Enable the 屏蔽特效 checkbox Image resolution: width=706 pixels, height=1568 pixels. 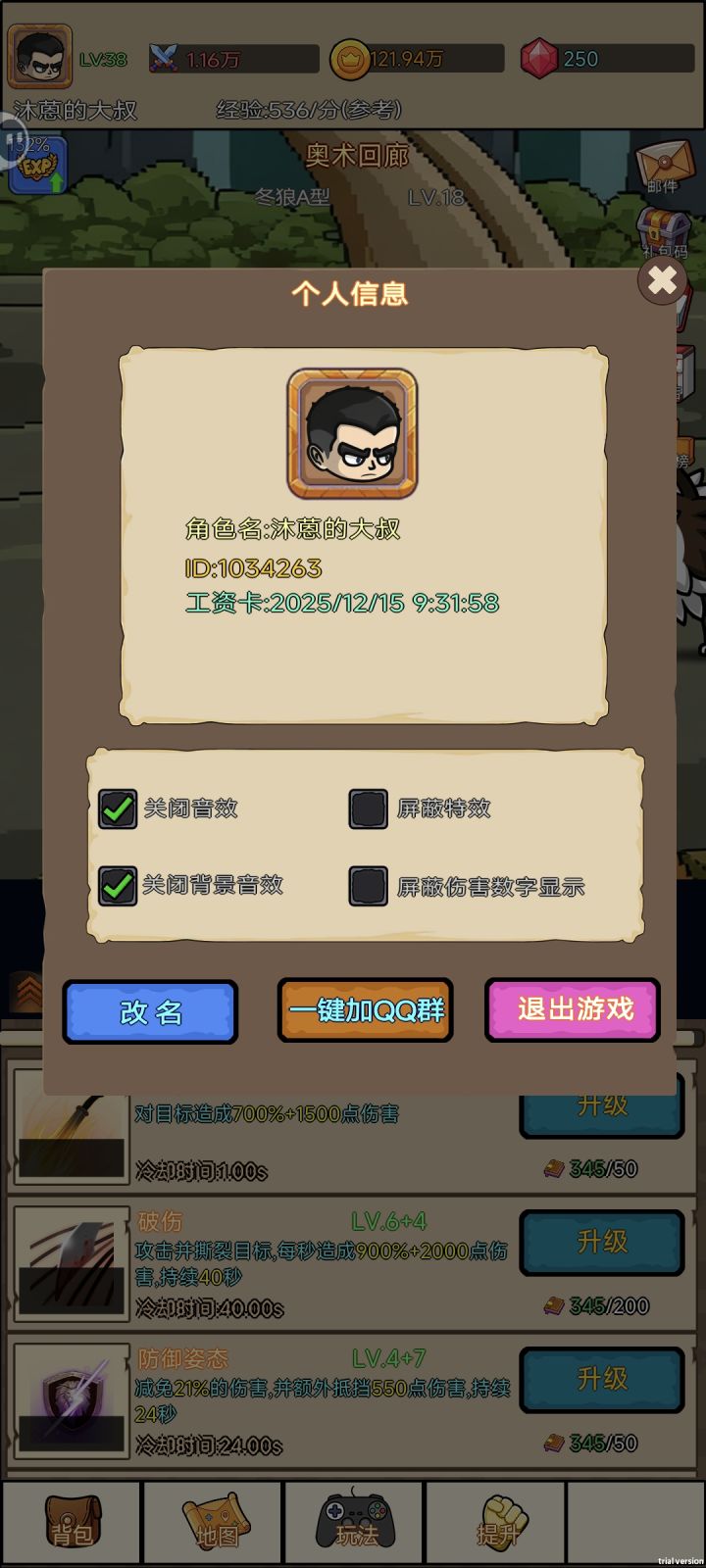(x=368, y=810)
